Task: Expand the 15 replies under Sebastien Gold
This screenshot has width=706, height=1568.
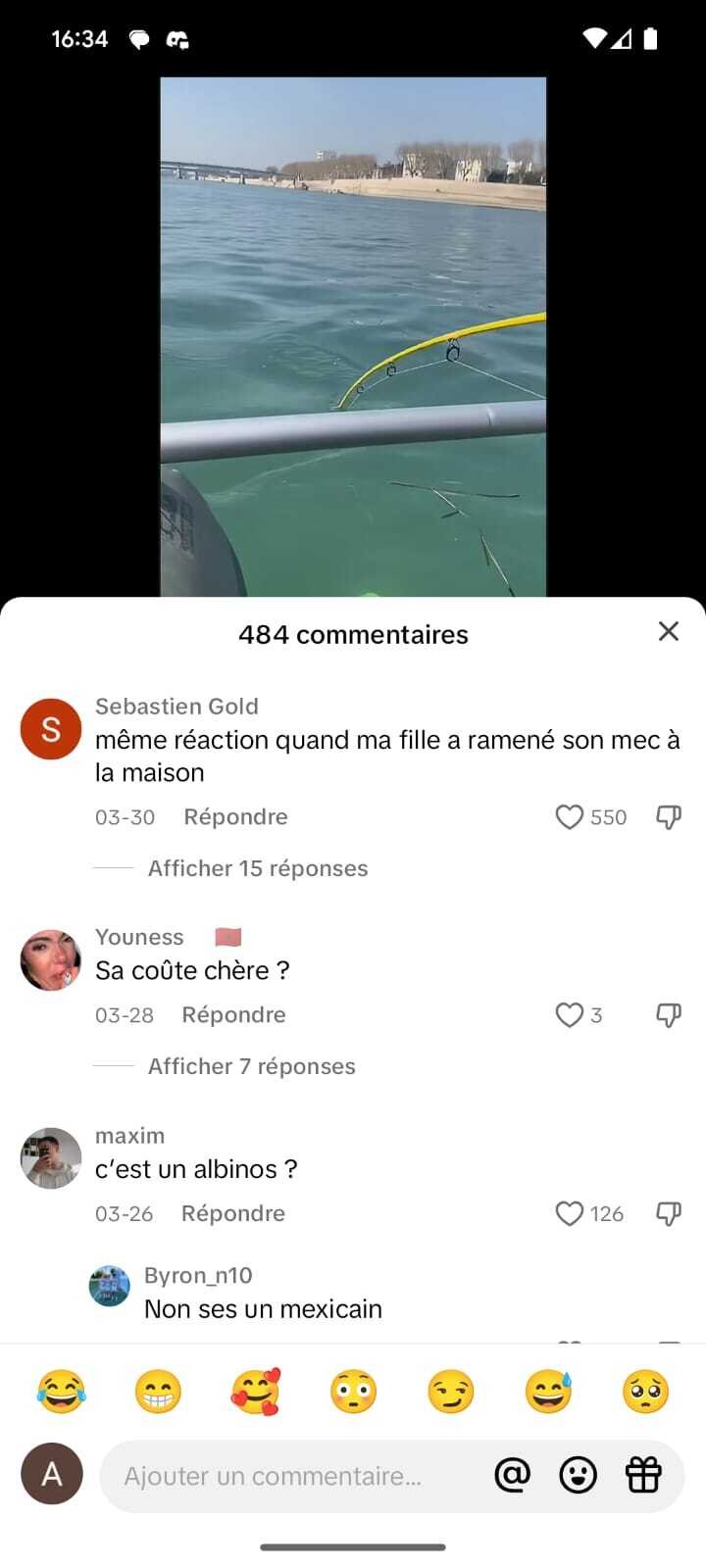Action: (257, 868)
